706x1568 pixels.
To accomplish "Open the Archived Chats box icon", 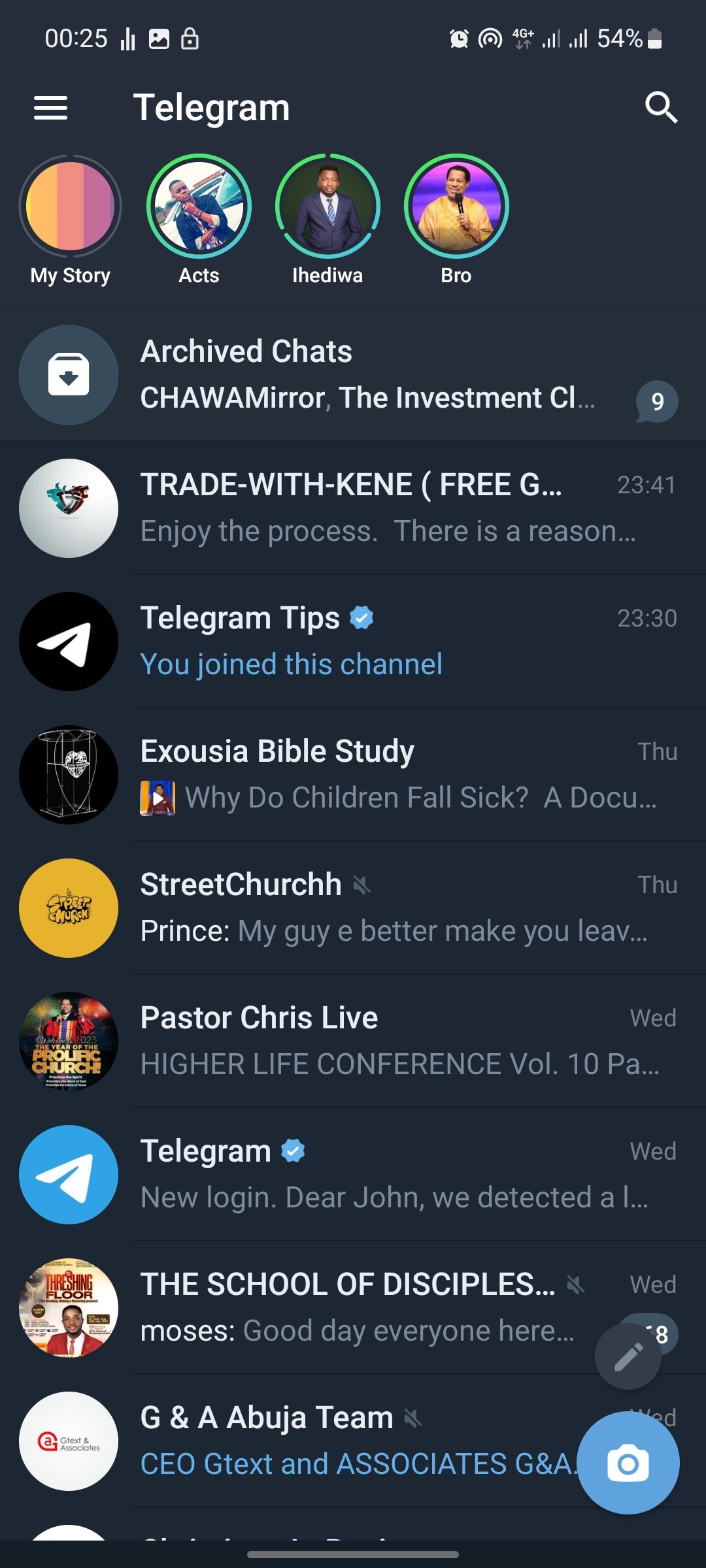I will coord(68,374).
